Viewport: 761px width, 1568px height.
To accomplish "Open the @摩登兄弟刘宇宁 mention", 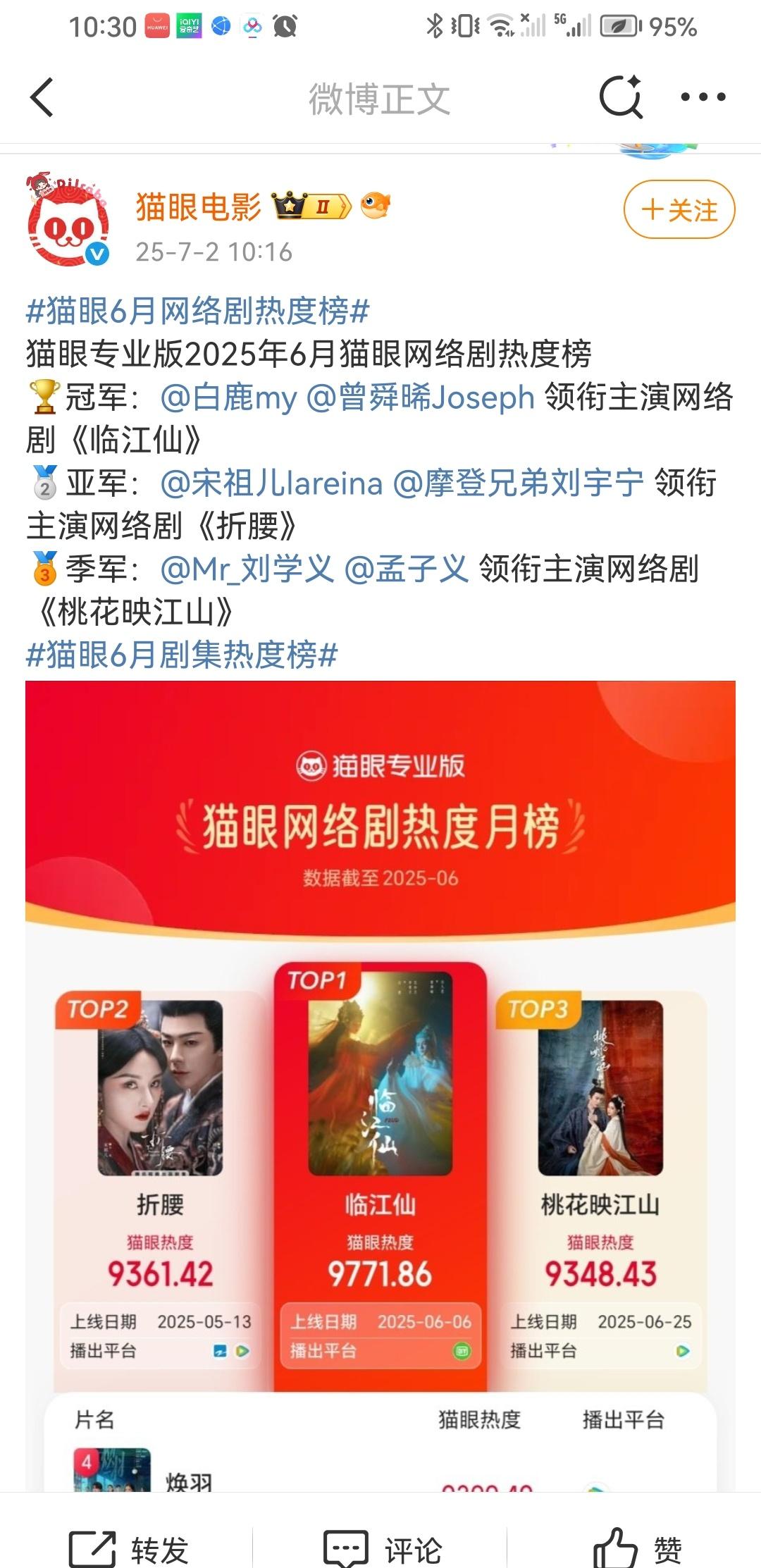I will 518,483.
